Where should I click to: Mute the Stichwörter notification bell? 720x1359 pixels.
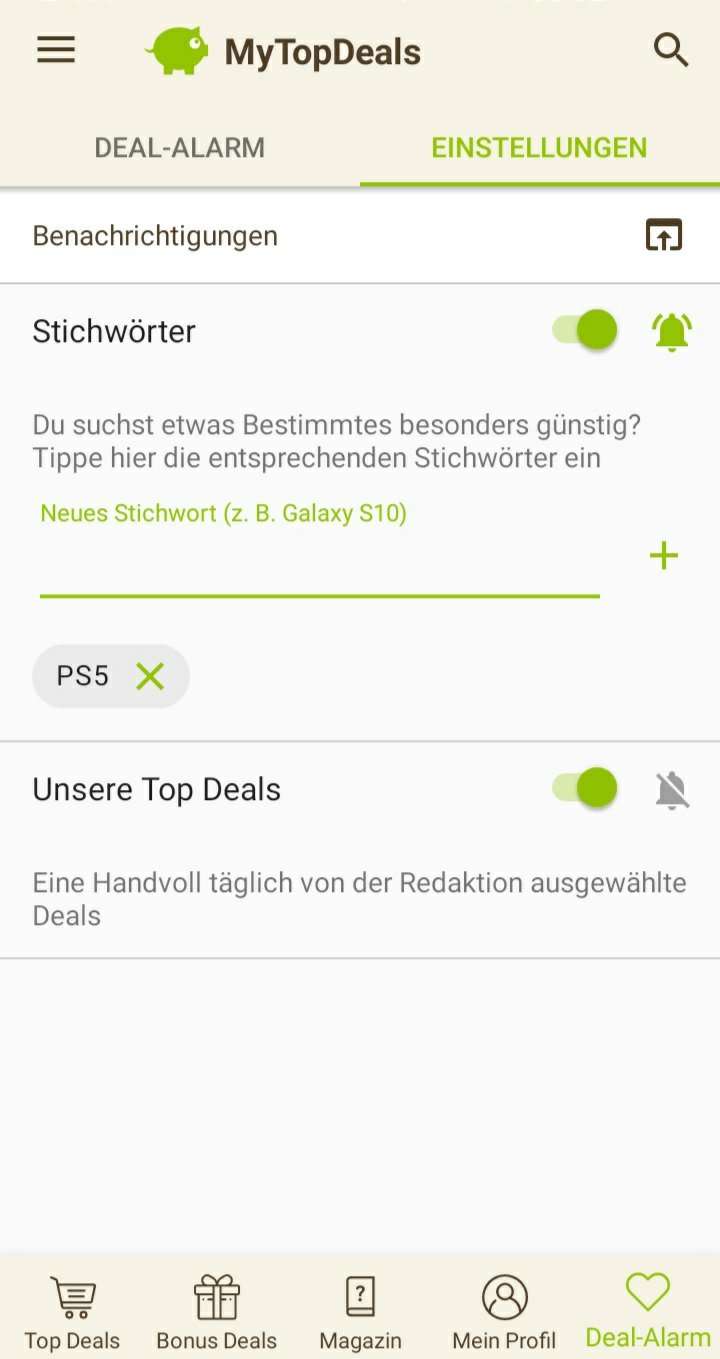pos(672,331)
